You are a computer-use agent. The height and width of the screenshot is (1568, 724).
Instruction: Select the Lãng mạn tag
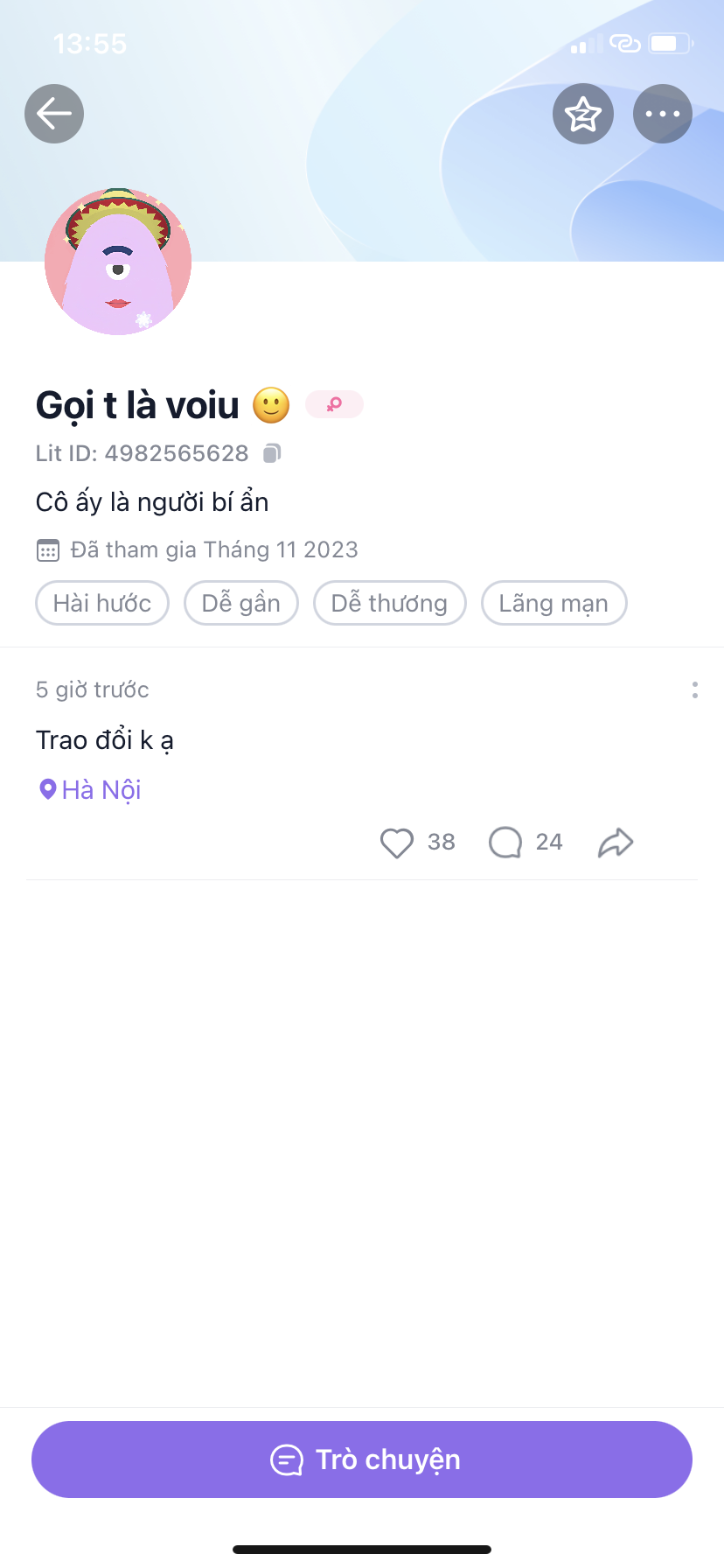click(553, 603)
